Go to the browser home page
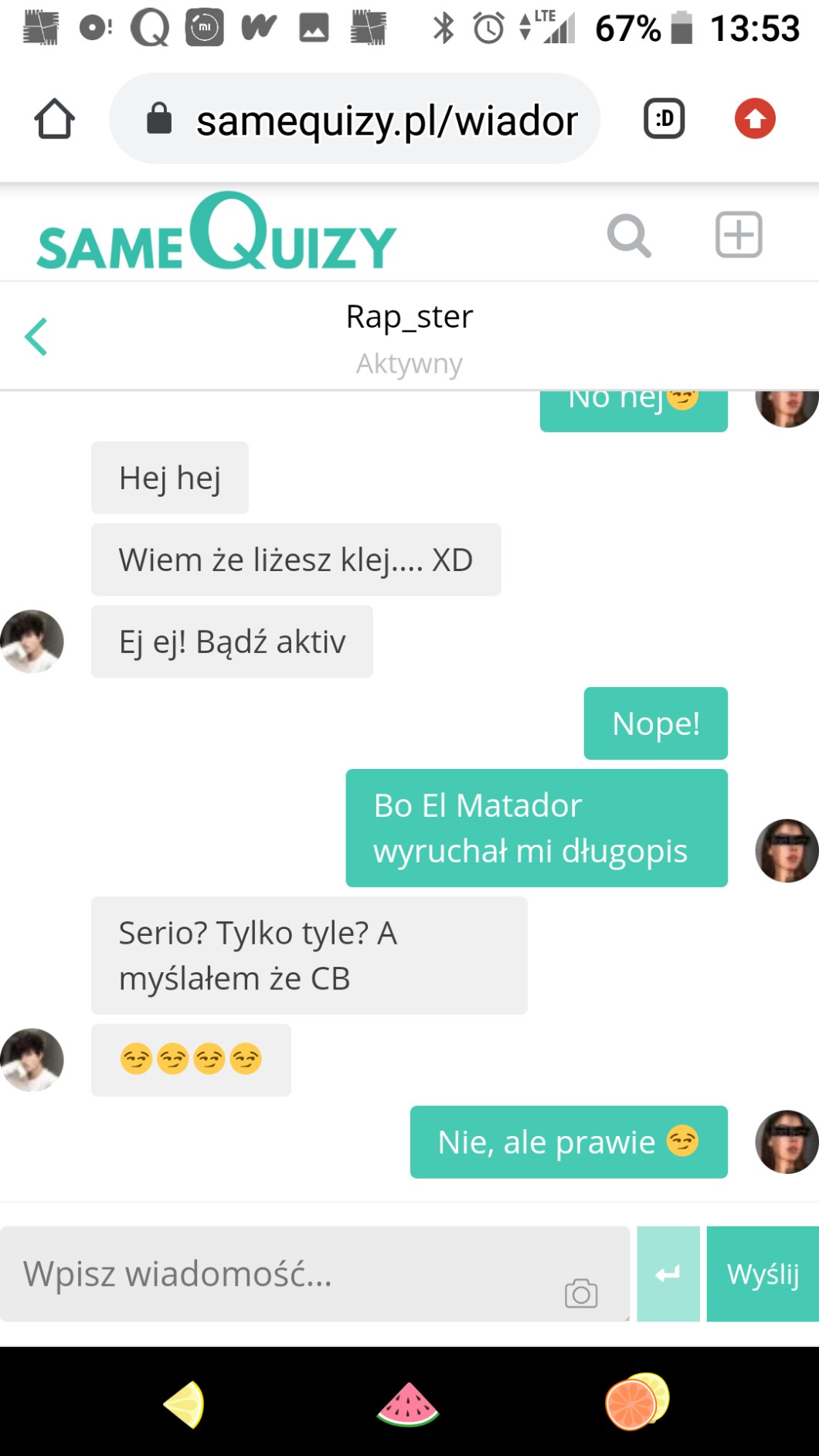Viewport: 819px width, 1456px height. (x=54, y=119)
